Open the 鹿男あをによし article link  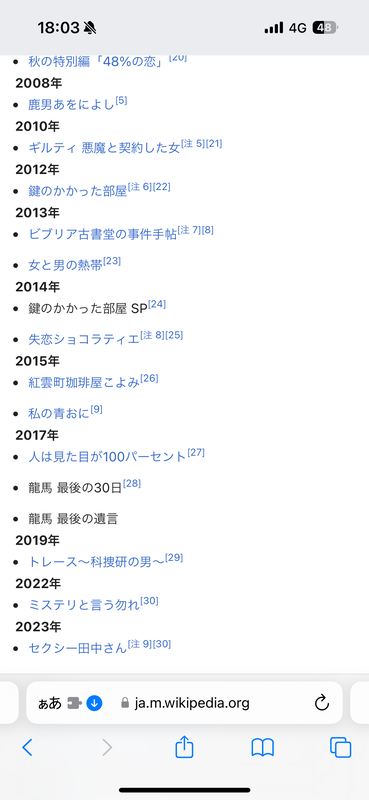tap(71, 105)
